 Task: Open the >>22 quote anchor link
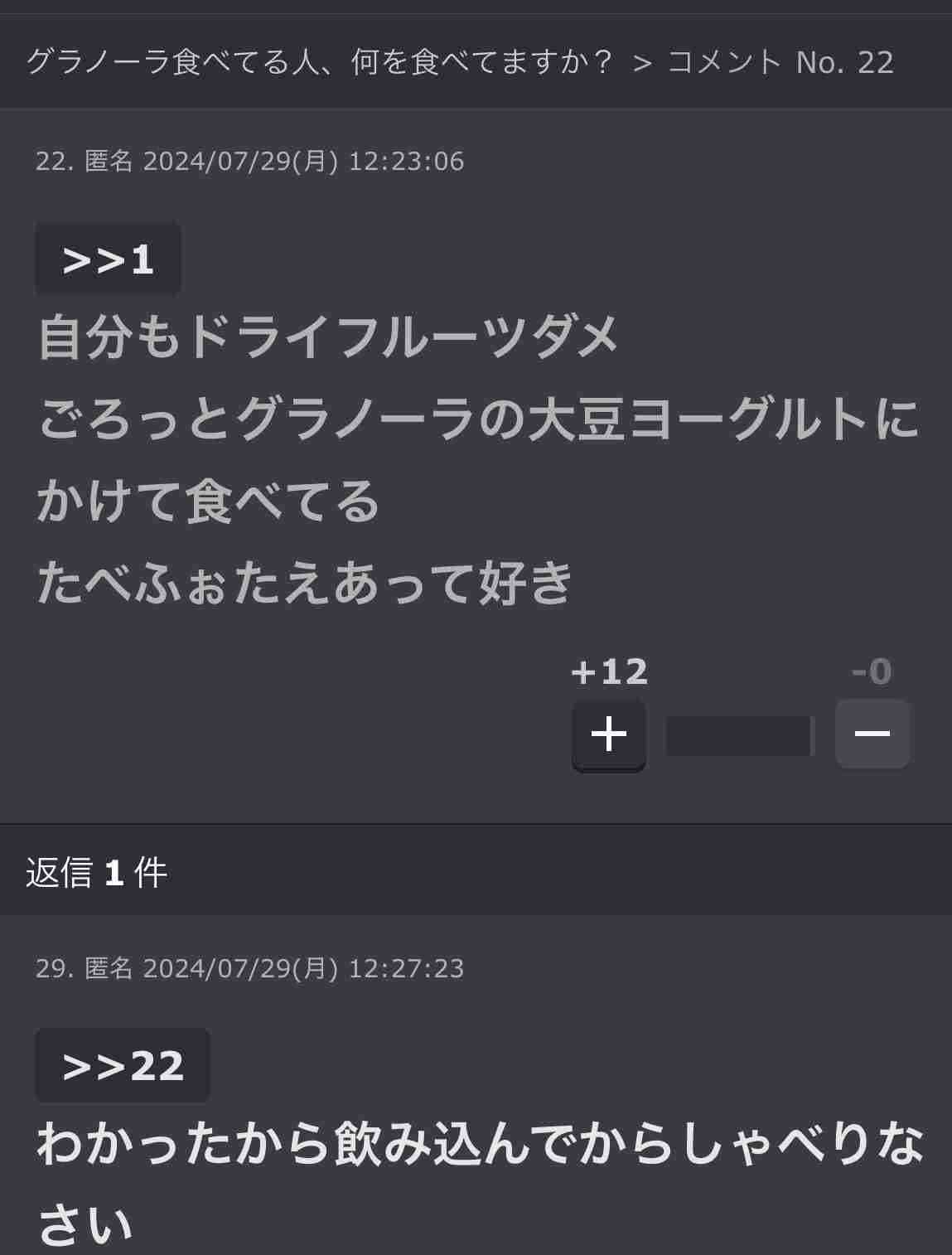tap(121, 1065)
